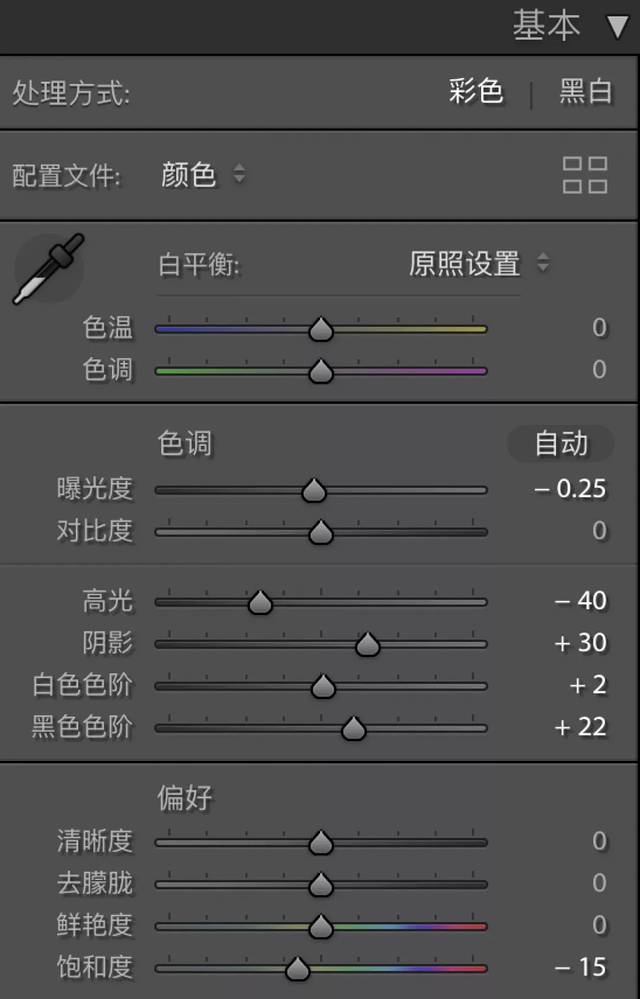Tap the 曝光度 slider handle
This screenshot has height=999, width=640.
(314, 490)
